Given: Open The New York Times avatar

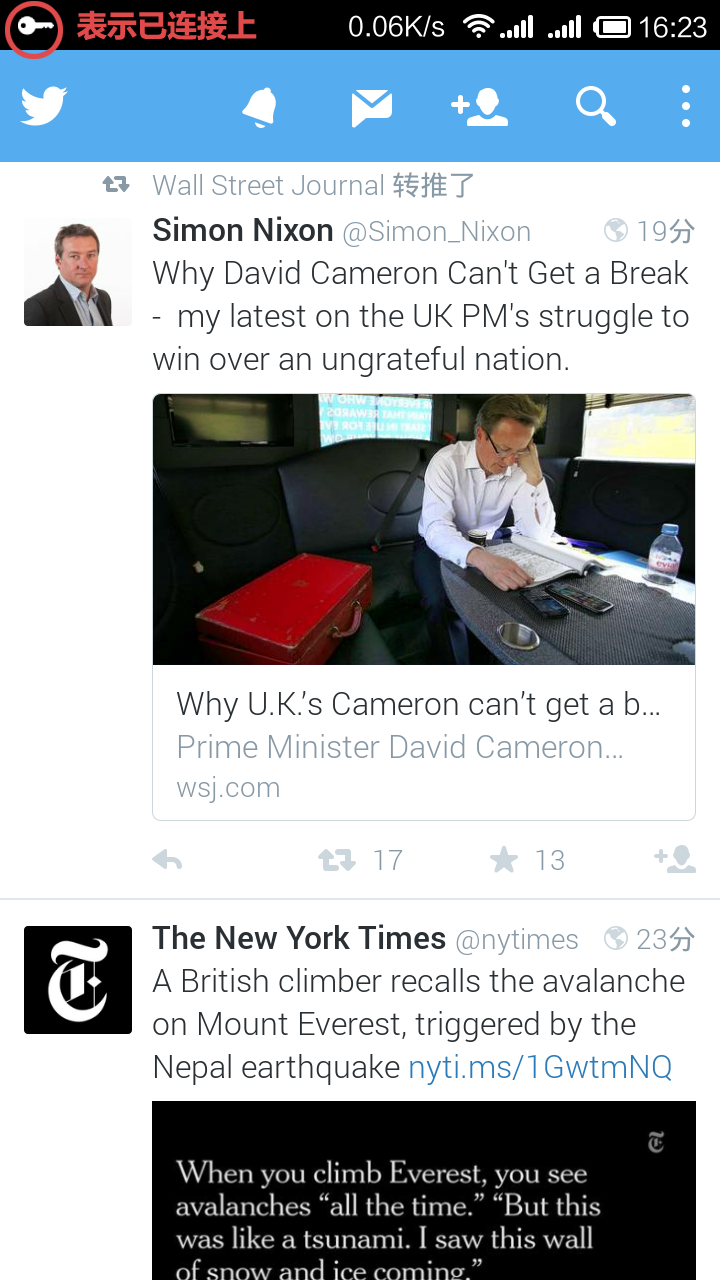Looking at the screenshot, I should point(78,980).
